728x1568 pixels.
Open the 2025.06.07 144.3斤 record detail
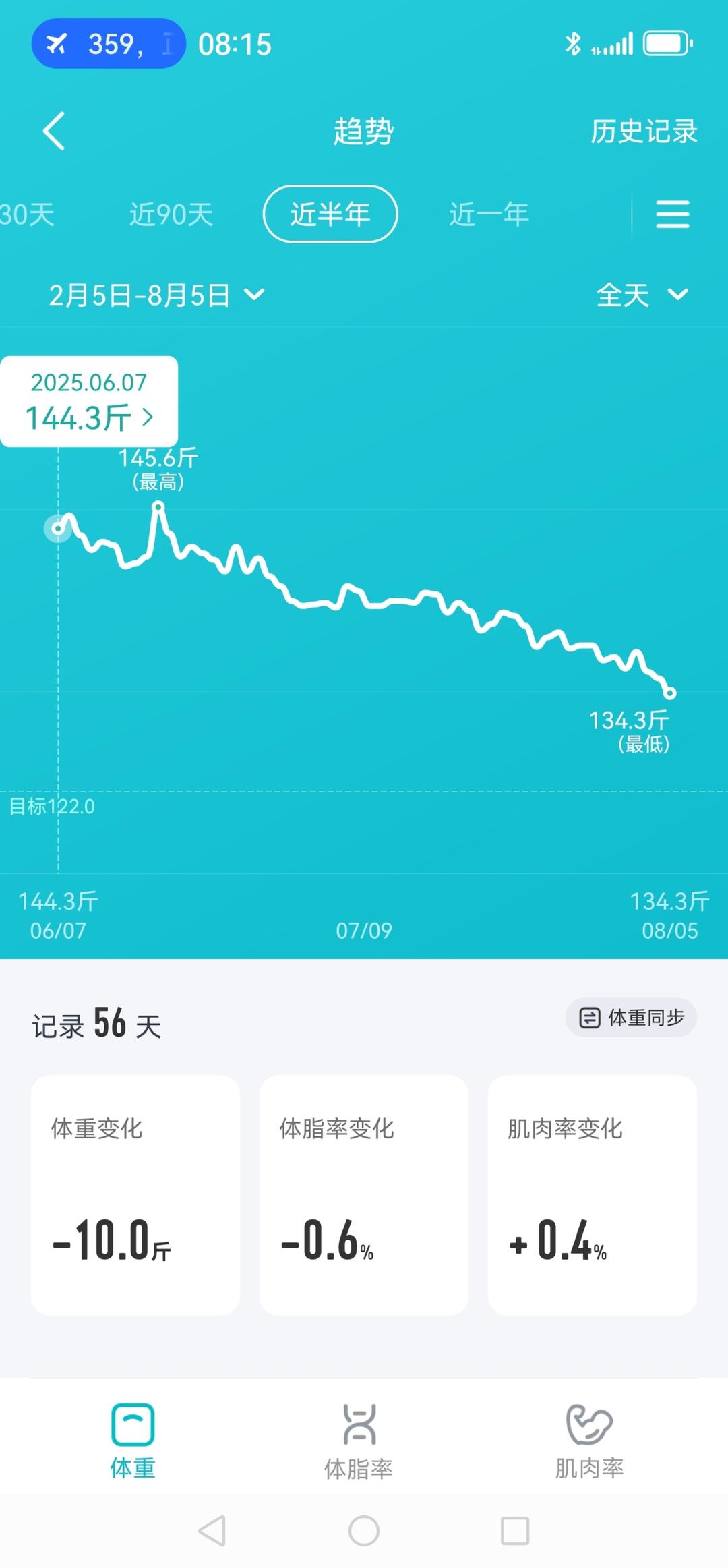(89, 402)
